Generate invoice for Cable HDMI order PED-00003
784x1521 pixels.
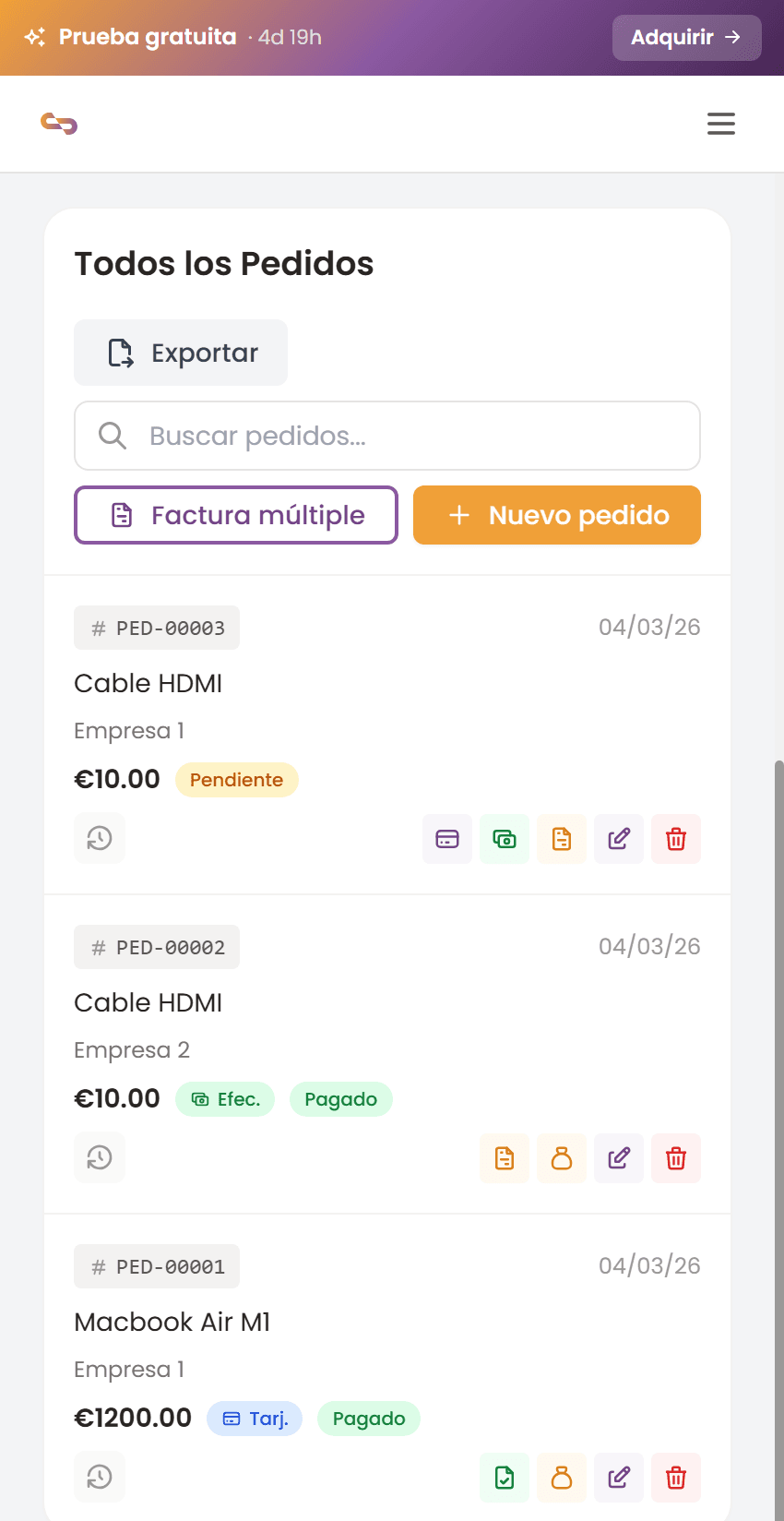[561, 839]
